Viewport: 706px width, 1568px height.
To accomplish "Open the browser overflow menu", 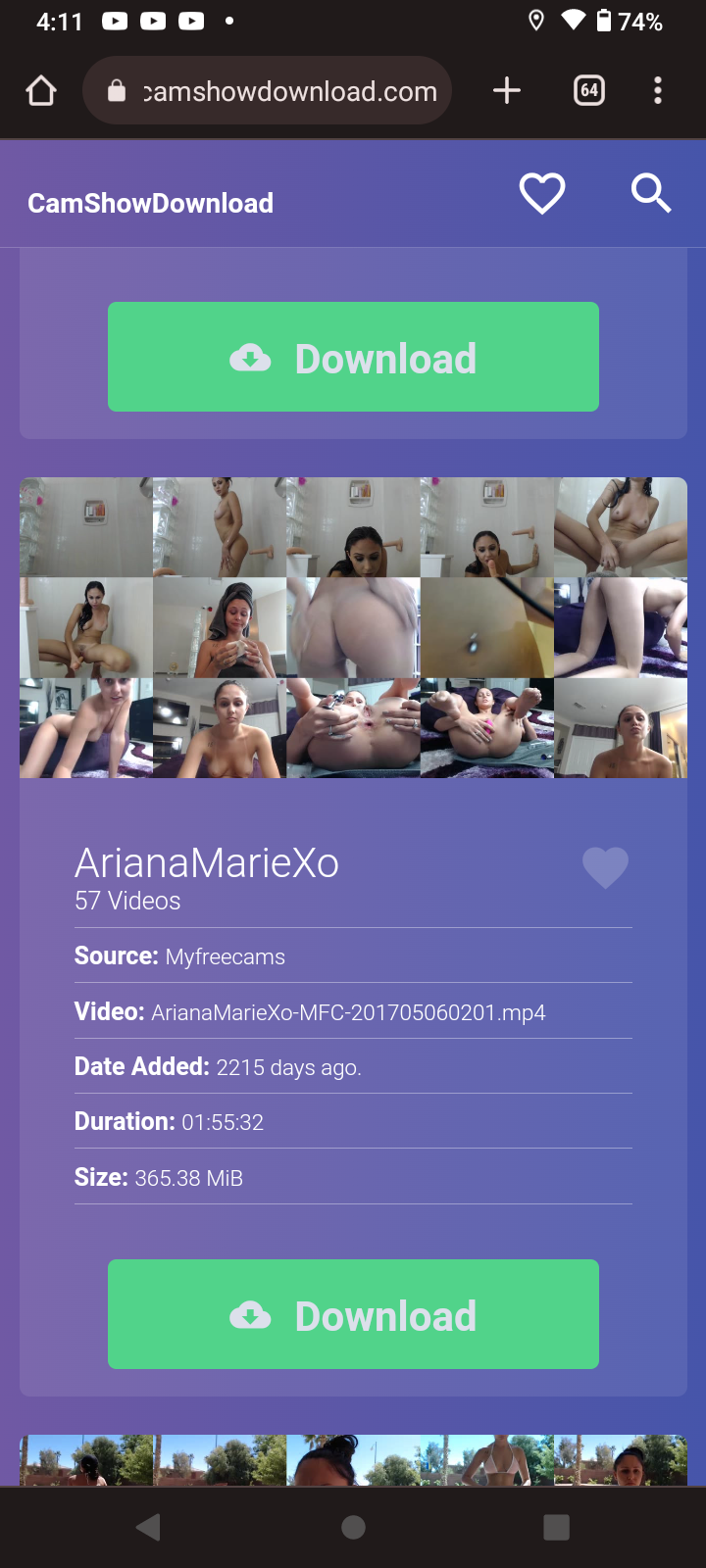I will click(x=658, y=91).
